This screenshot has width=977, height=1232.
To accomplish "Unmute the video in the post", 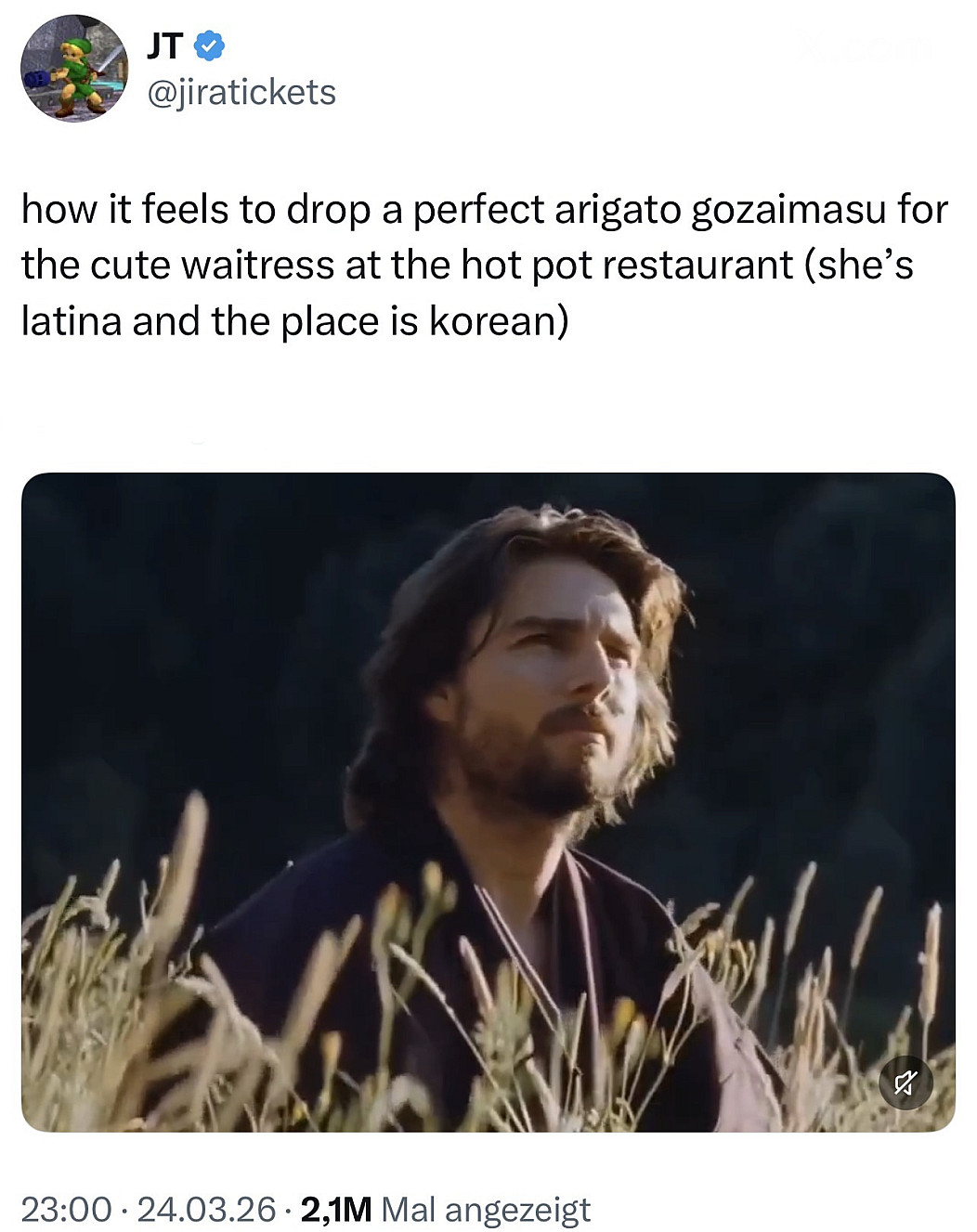I will click(905, 1082).
